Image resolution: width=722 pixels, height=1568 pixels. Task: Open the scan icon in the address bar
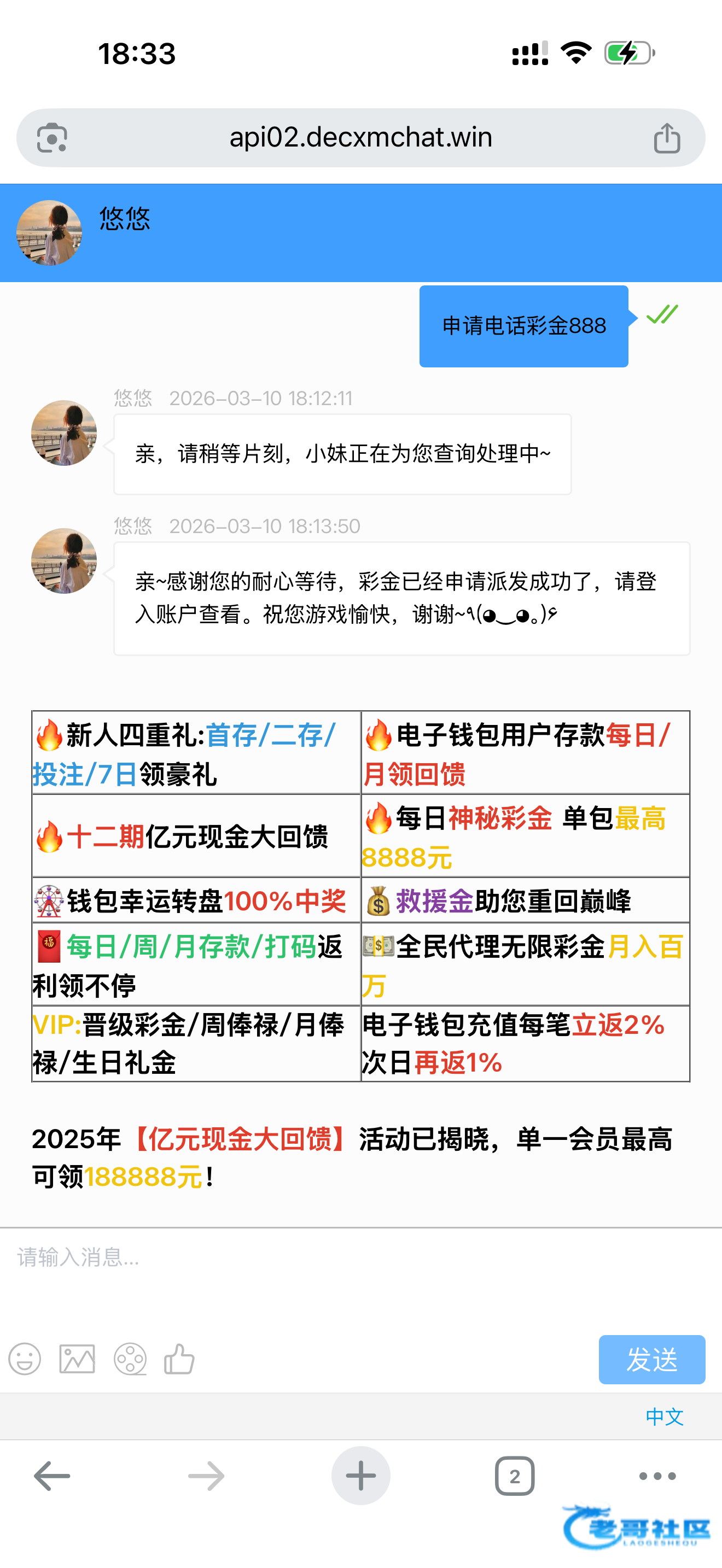[52, 138]
